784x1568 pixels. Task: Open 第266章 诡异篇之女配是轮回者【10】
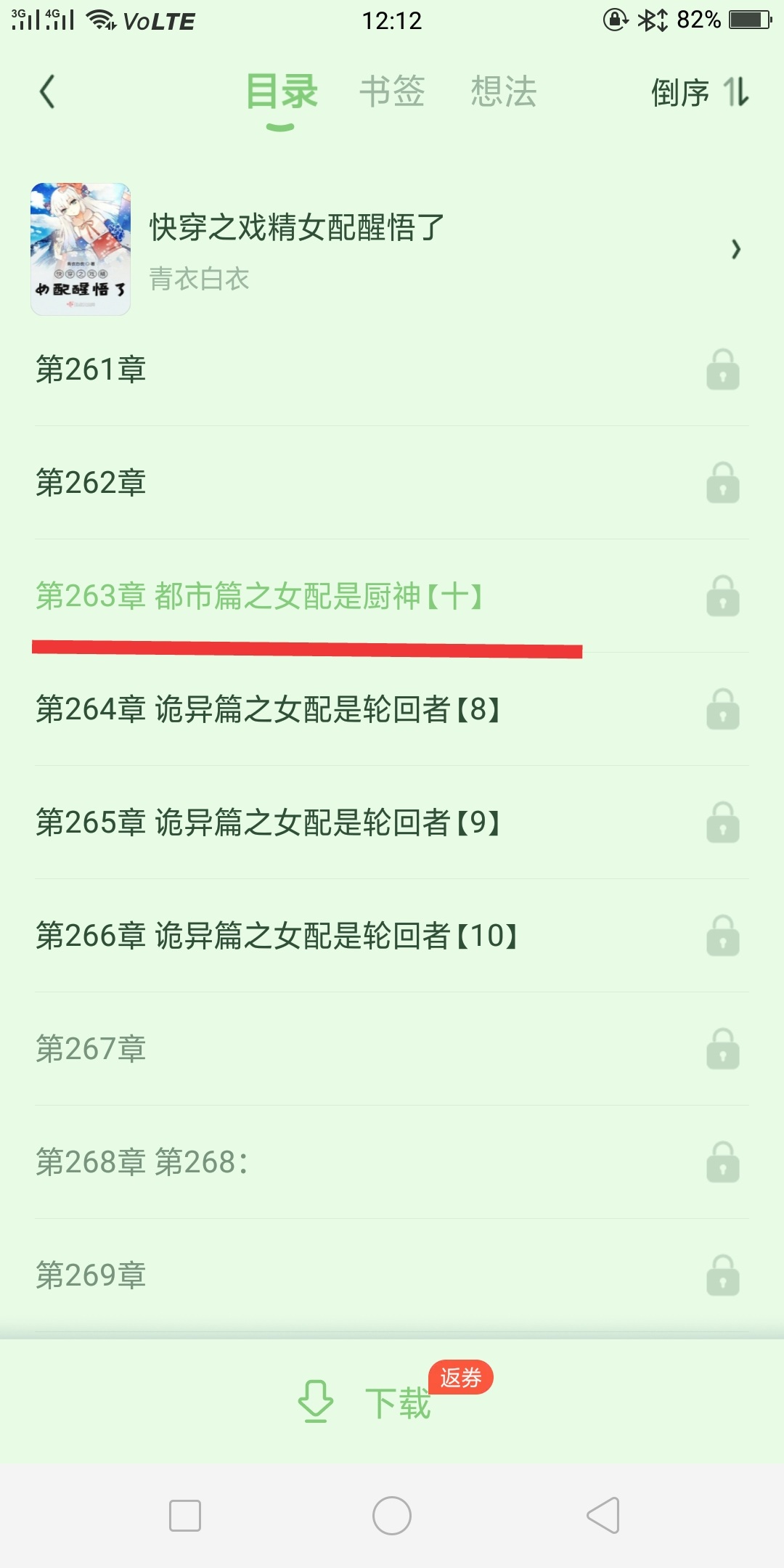[x=392, y=936]
